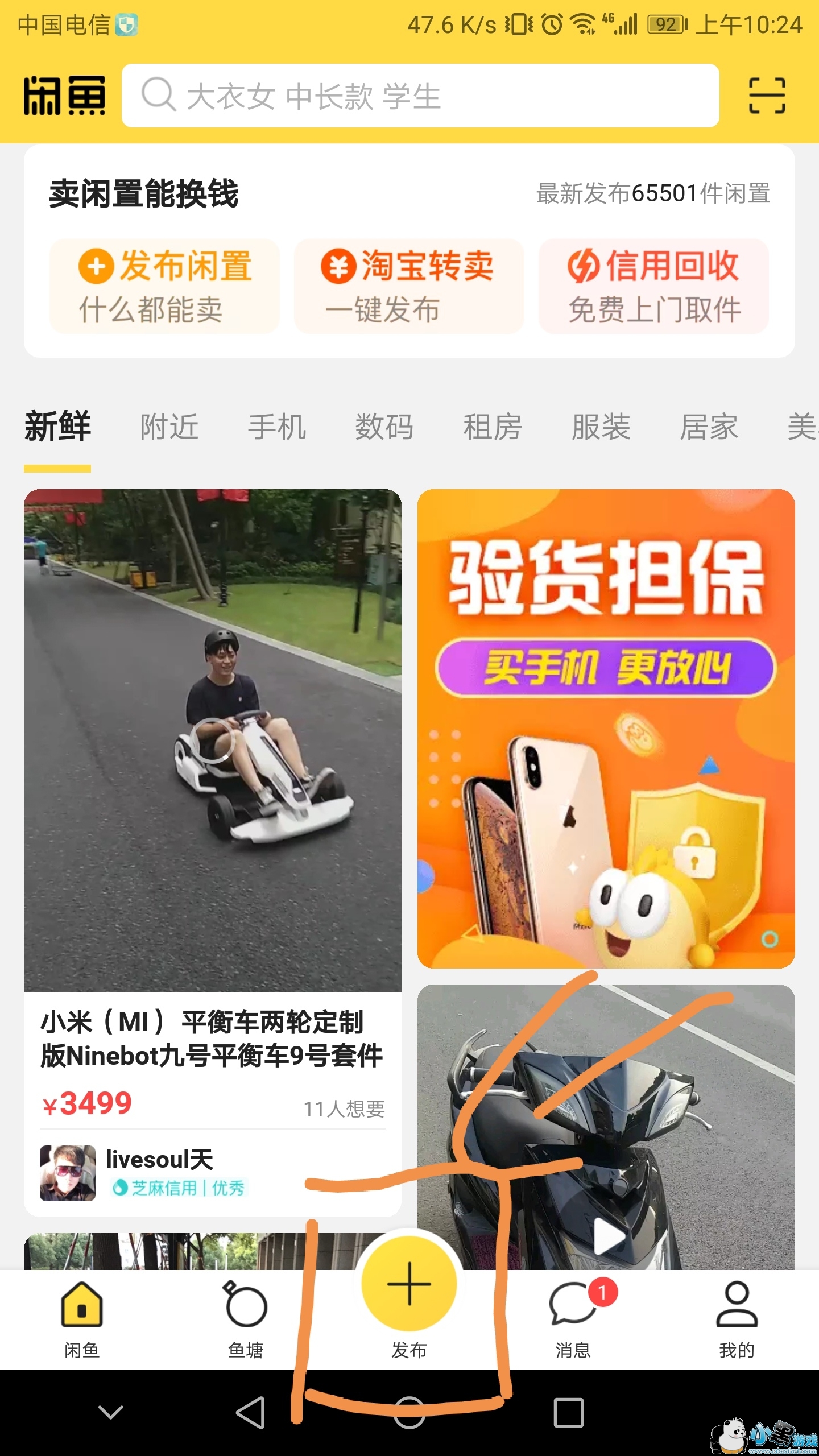Switch to the 附近 tab
819x1456 pixels.
[x=169, y=427]
